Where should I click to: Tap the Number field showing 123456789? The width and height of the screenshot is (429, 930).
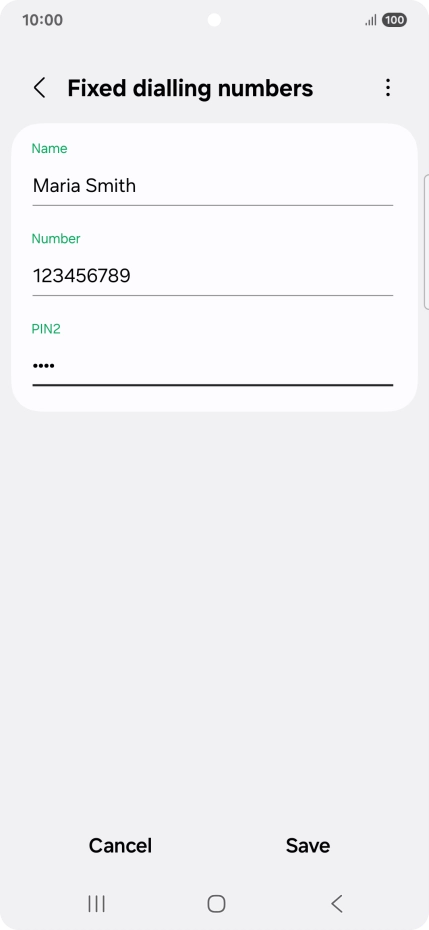click(x=212, y=276)
